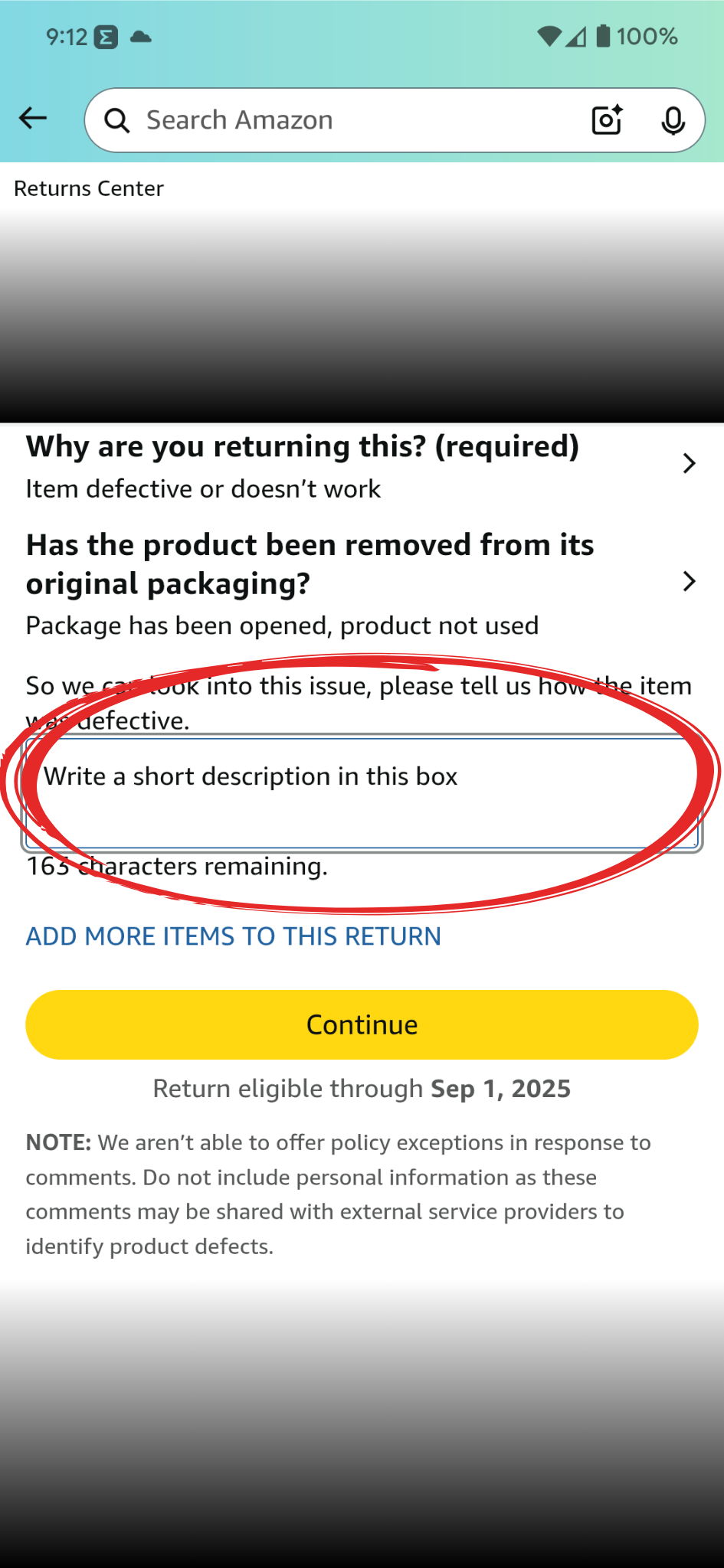Start voice search with the microphone
The image size is (724, 1568).
pos(673,120)
